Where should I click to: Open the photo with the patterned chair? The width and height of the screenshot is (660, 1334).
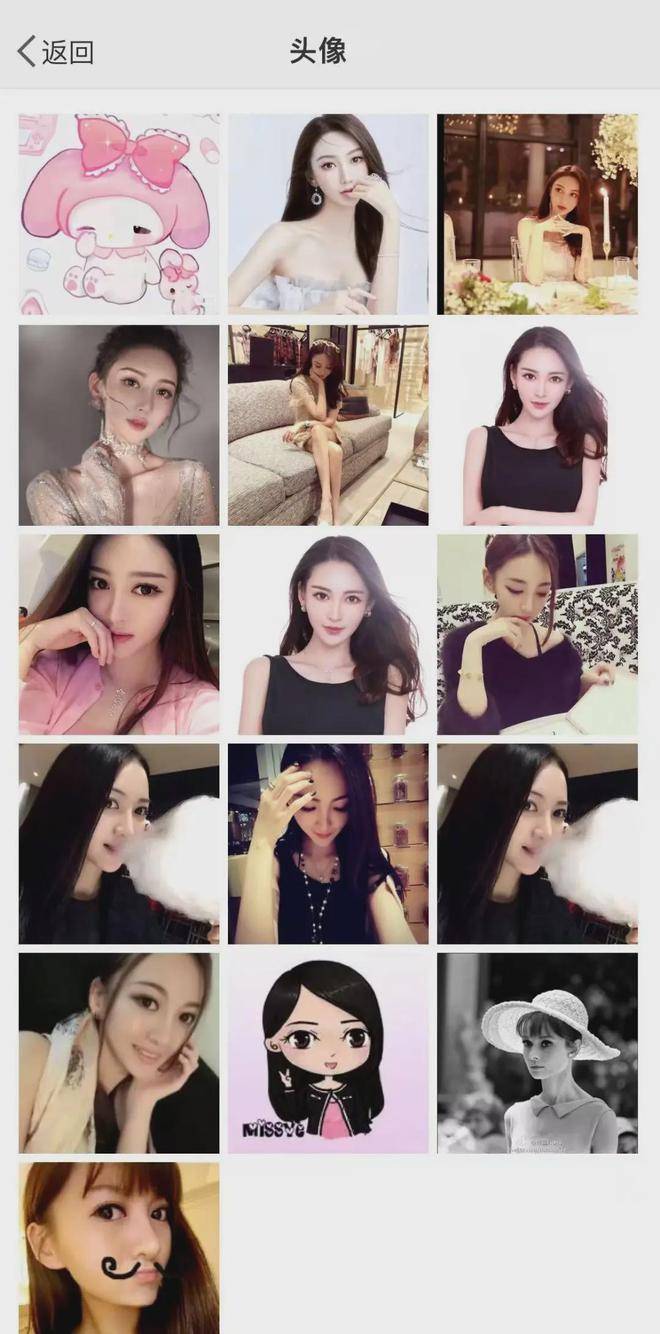(537, 635)
